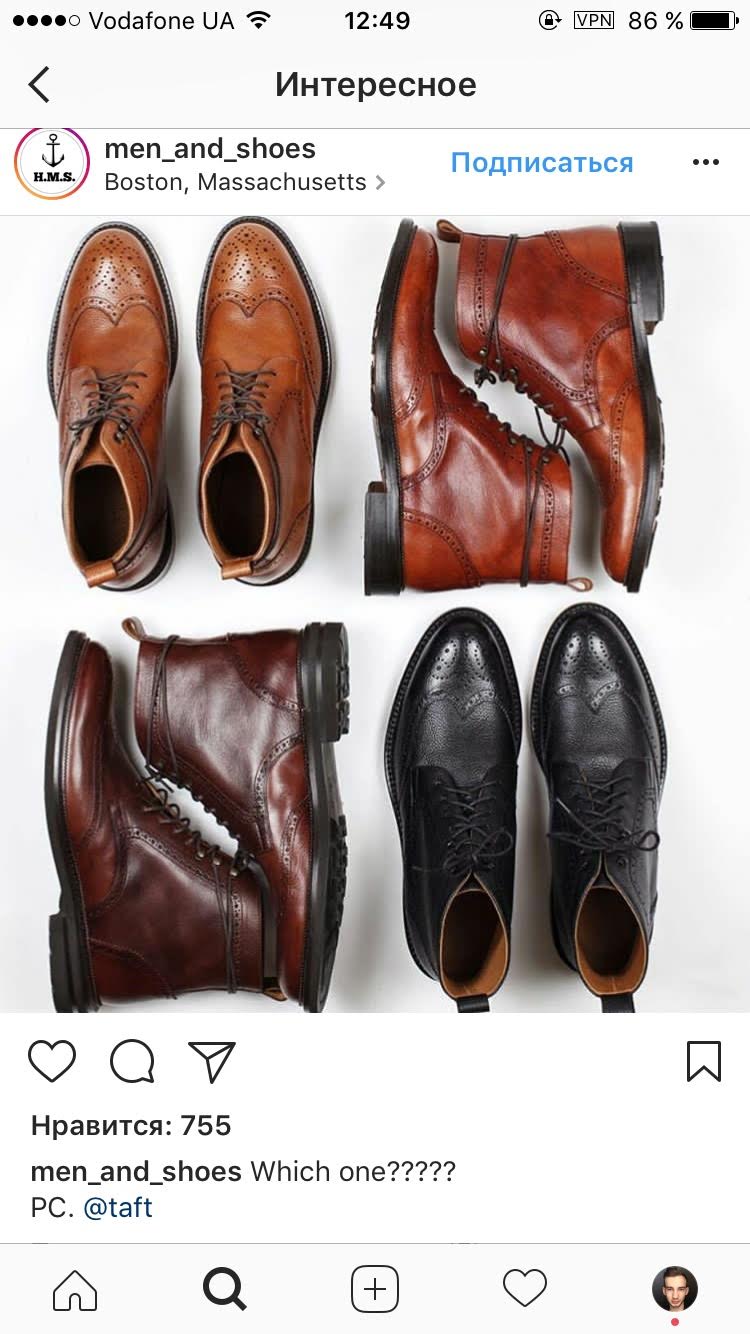Open the Activity heart tab
This screenshot has height=1334, width=750.
coord(525,1289)
